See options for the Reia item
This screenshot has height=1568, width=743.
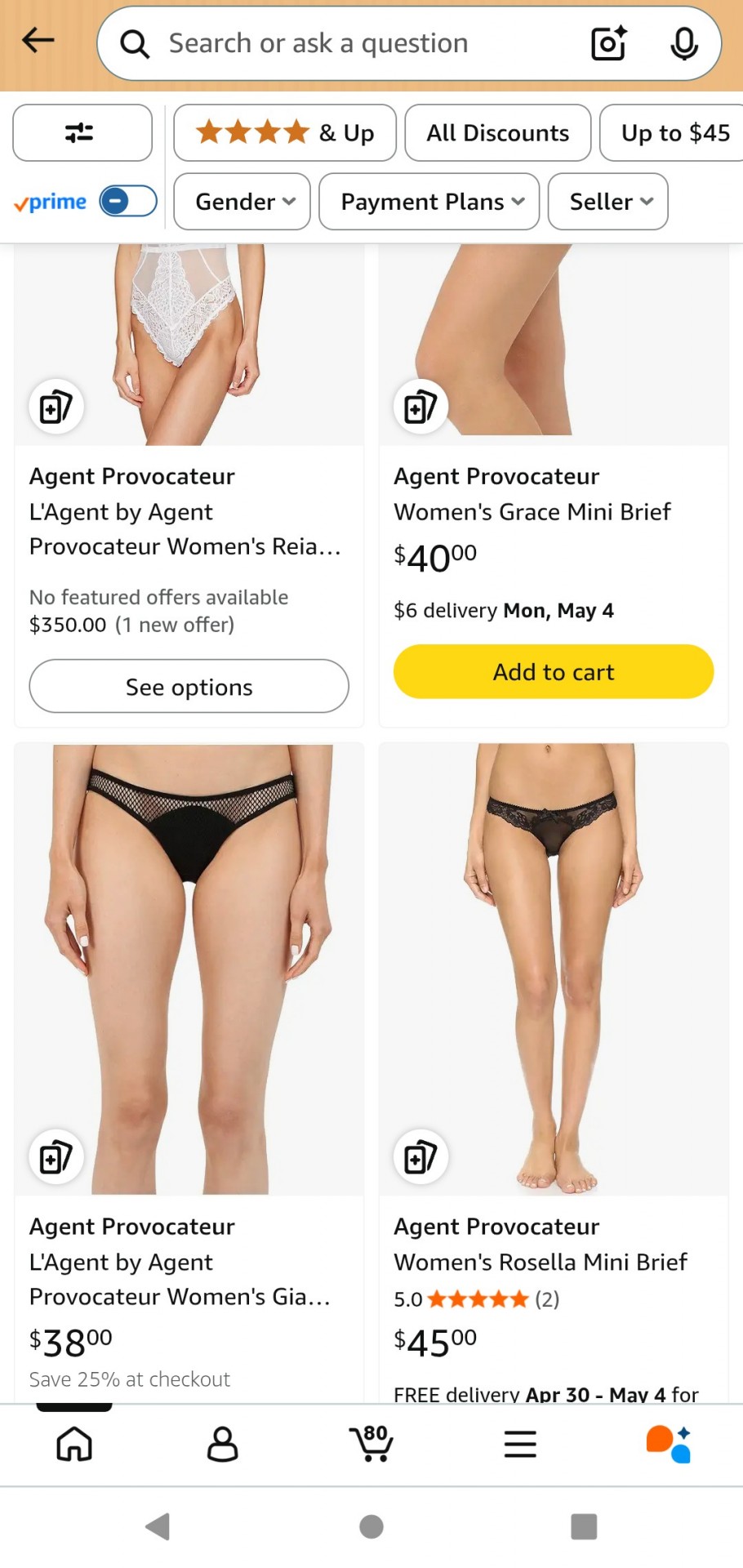(189, 686)
